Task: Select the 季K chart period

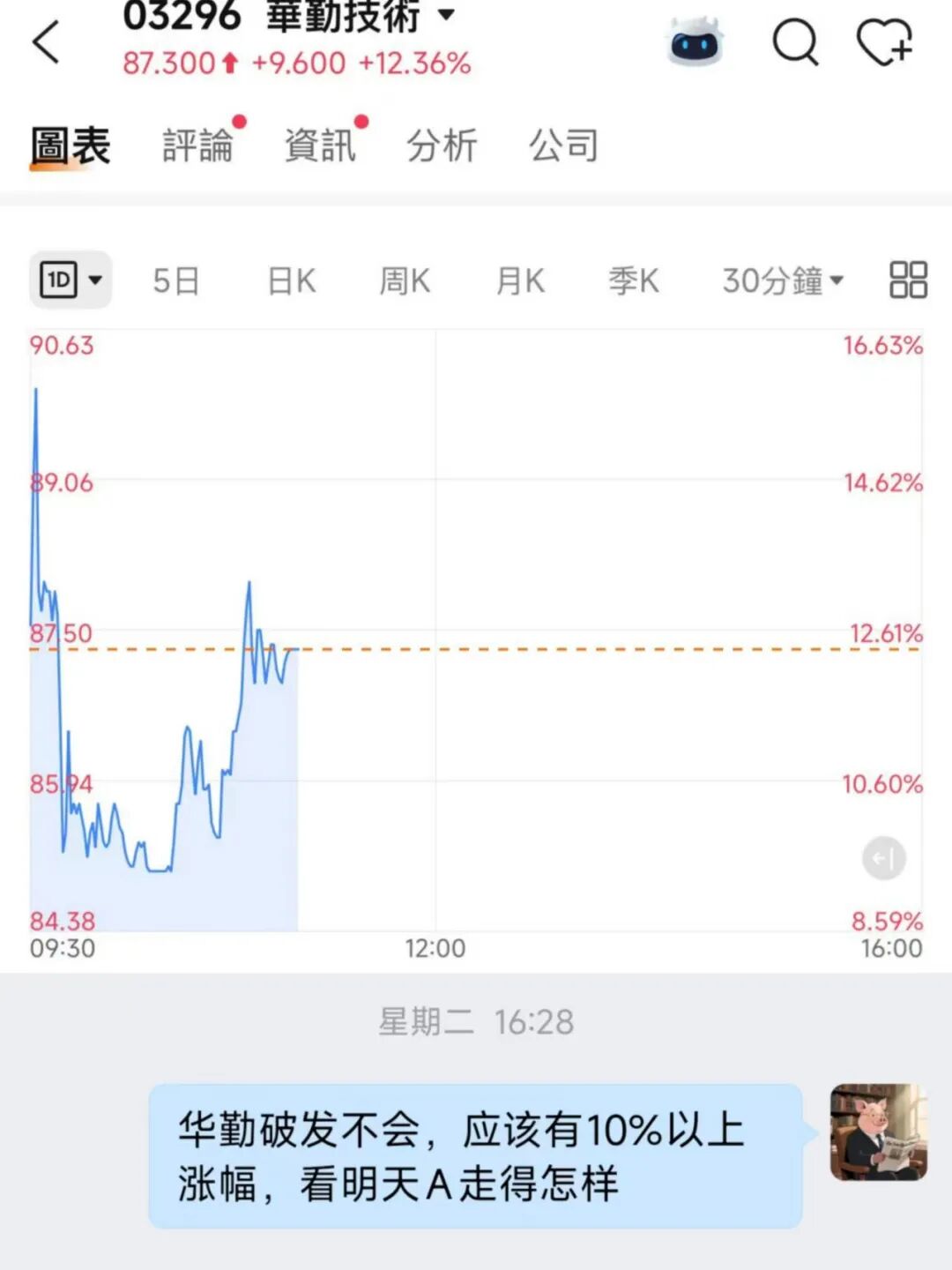Action: [634, 281]
